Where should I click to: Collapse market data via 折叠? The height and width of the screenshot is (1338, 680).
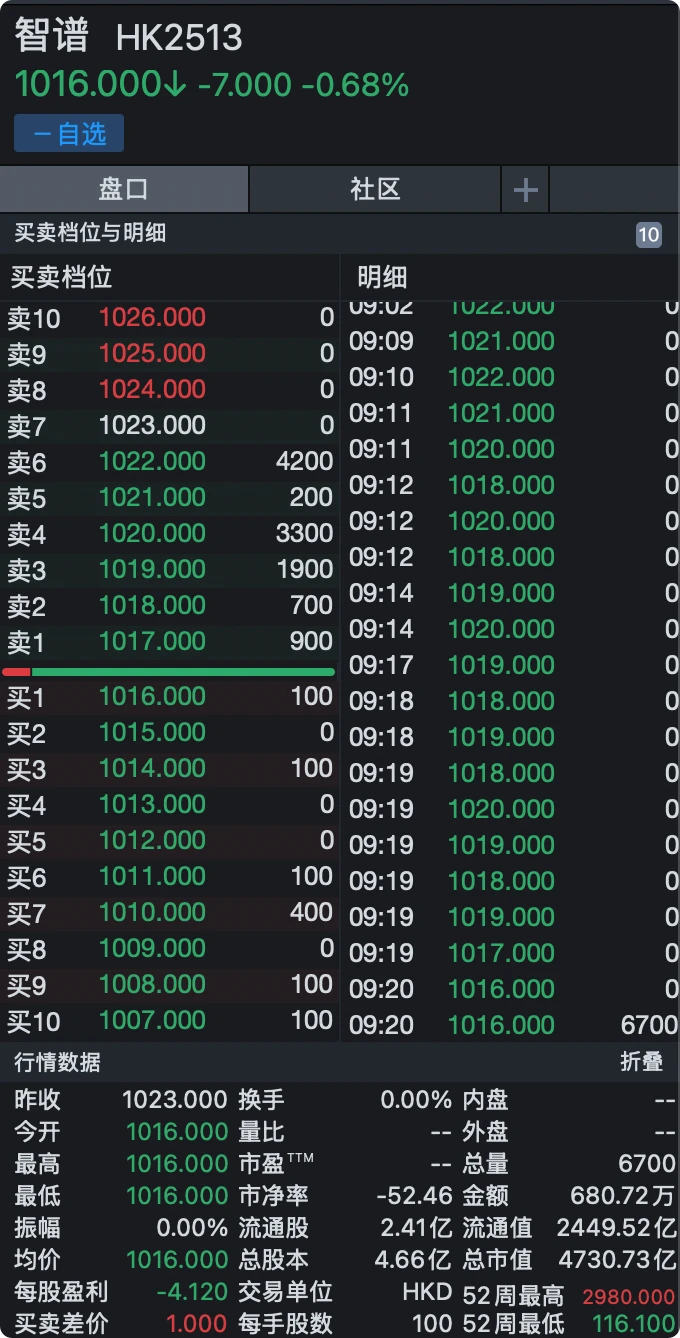(642, 1062)
